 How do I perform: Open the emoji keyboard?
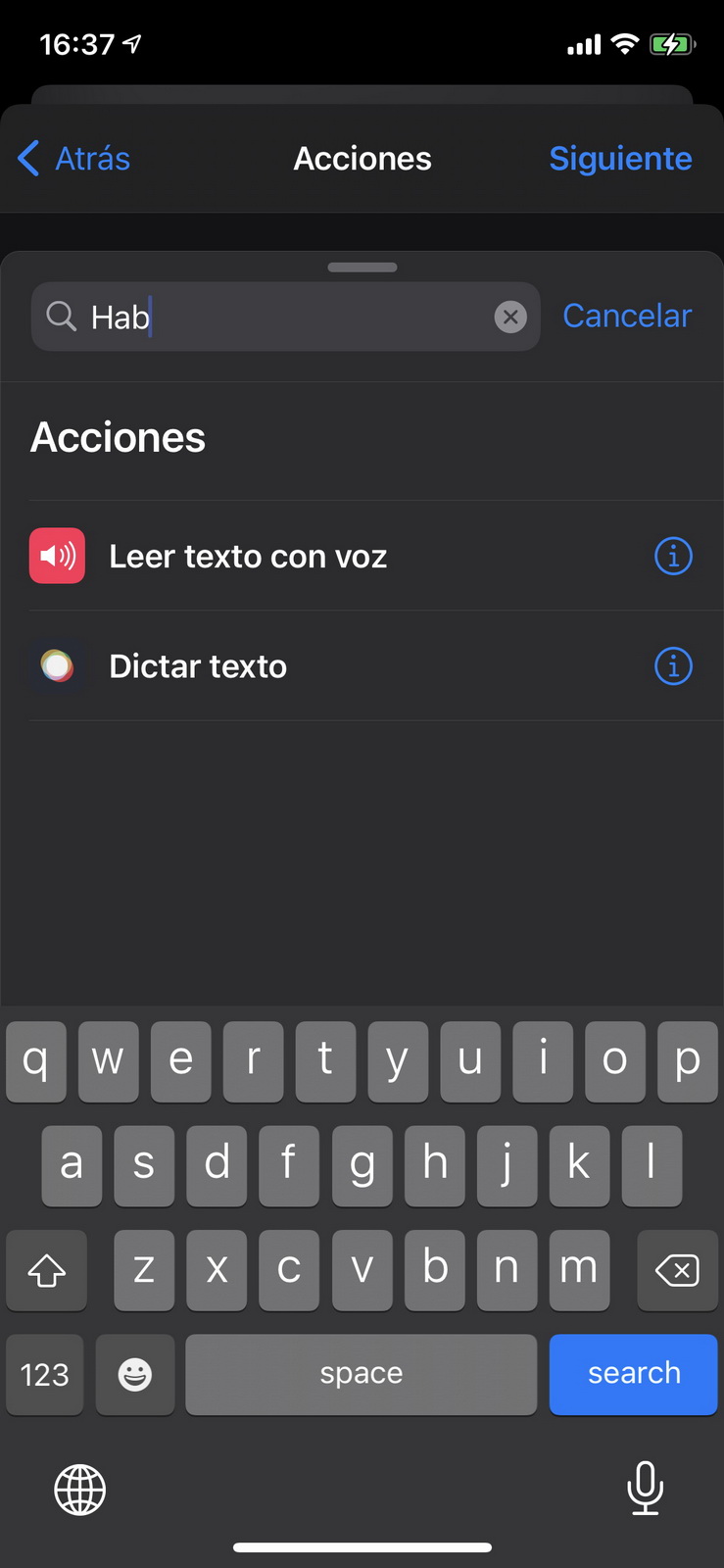click(x=135, y=1374)
